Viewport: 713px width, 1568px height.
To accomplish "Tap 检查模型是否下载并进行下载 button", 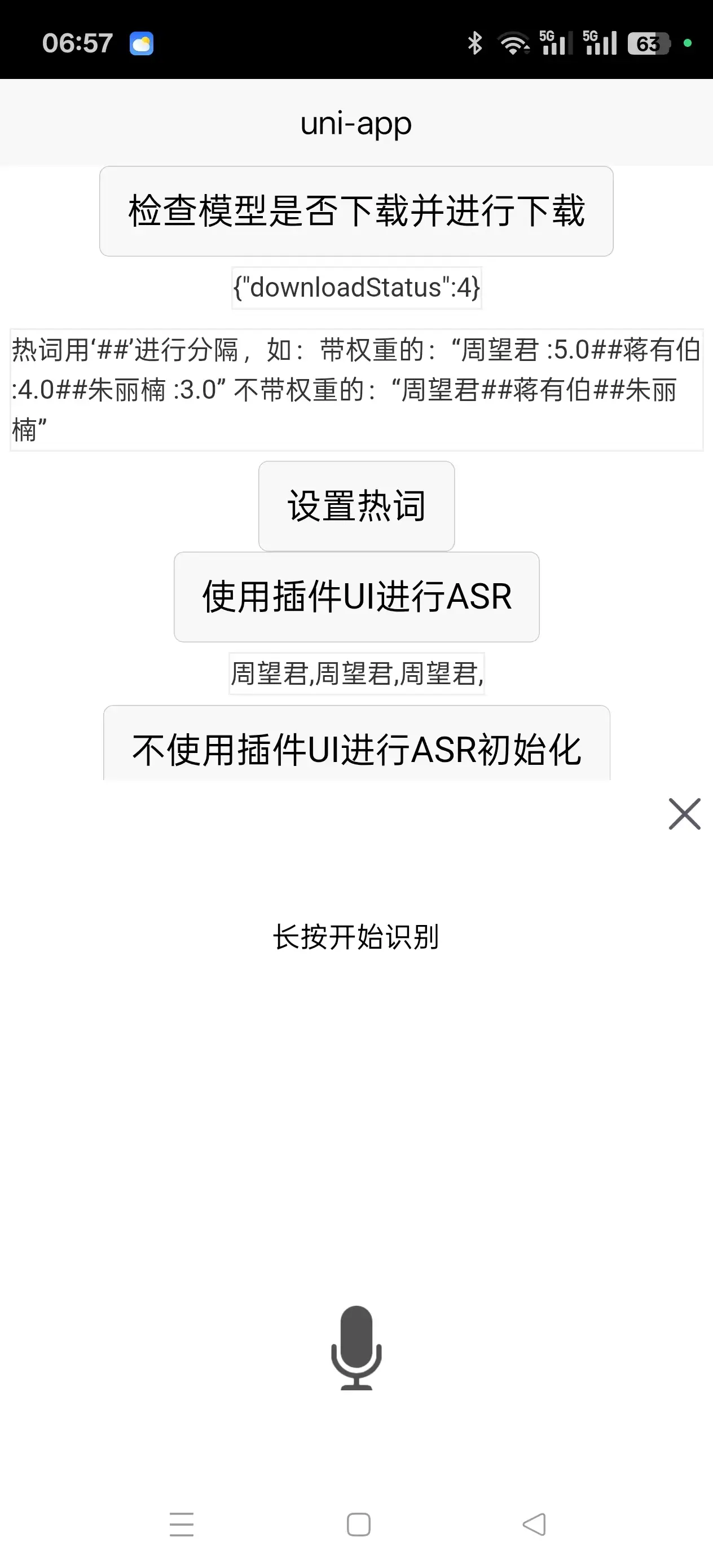I will tap(356, 210).
